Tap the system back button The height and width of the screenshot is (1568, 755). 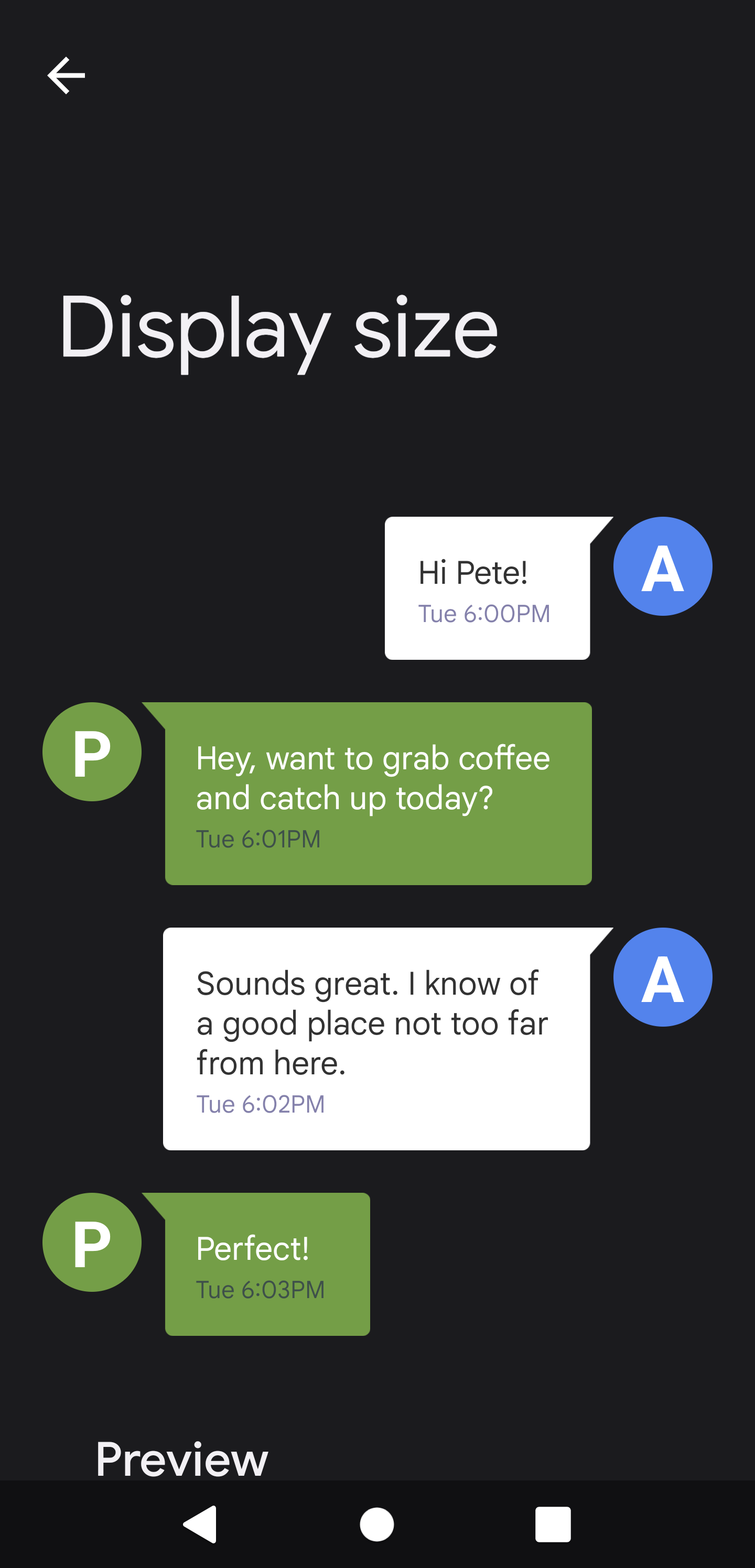coord(200,1524)
